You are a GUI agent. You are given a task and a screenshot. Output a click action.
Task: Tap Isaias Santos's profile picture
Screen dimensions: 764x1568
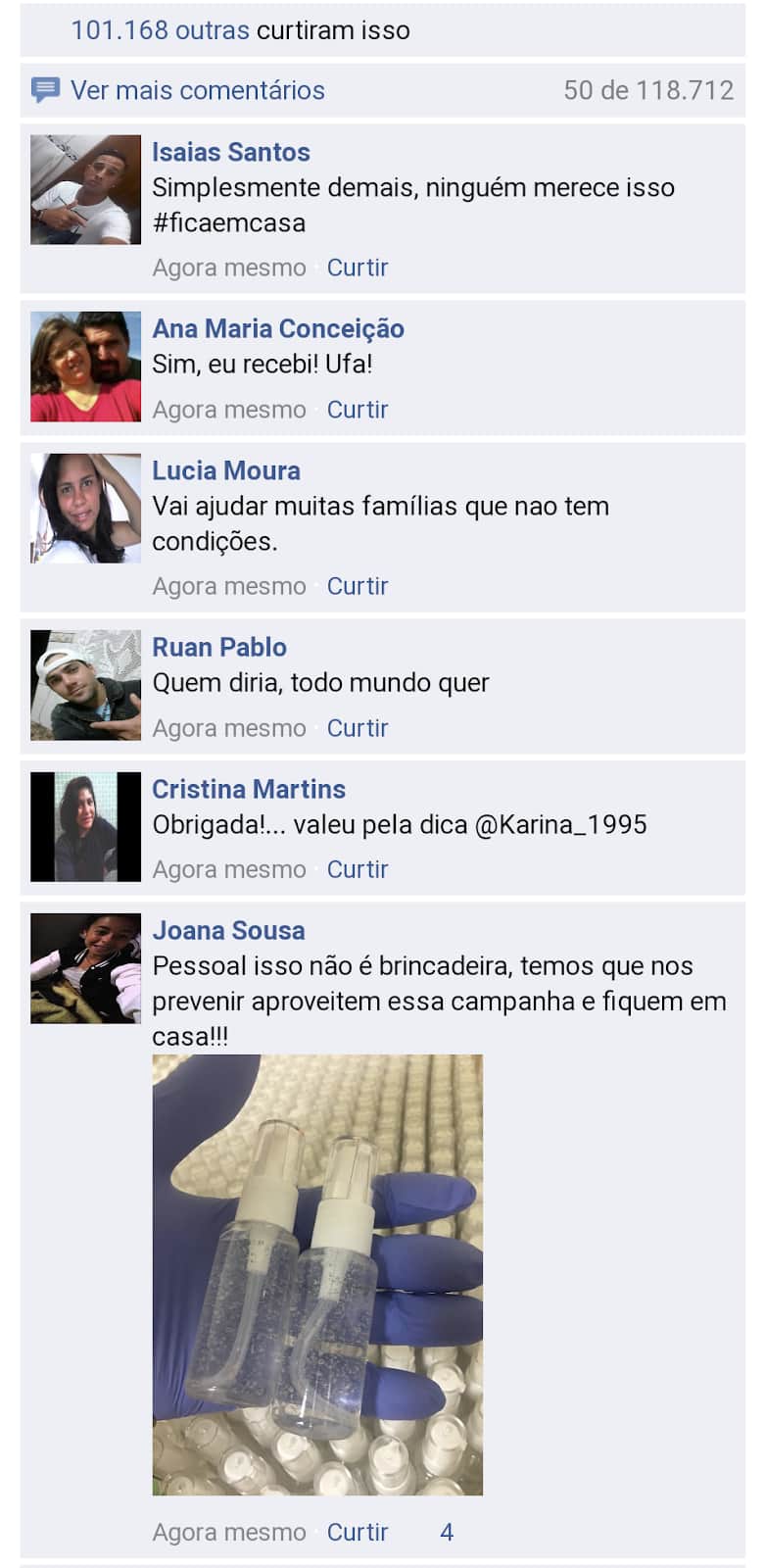[x=85, y=189]
